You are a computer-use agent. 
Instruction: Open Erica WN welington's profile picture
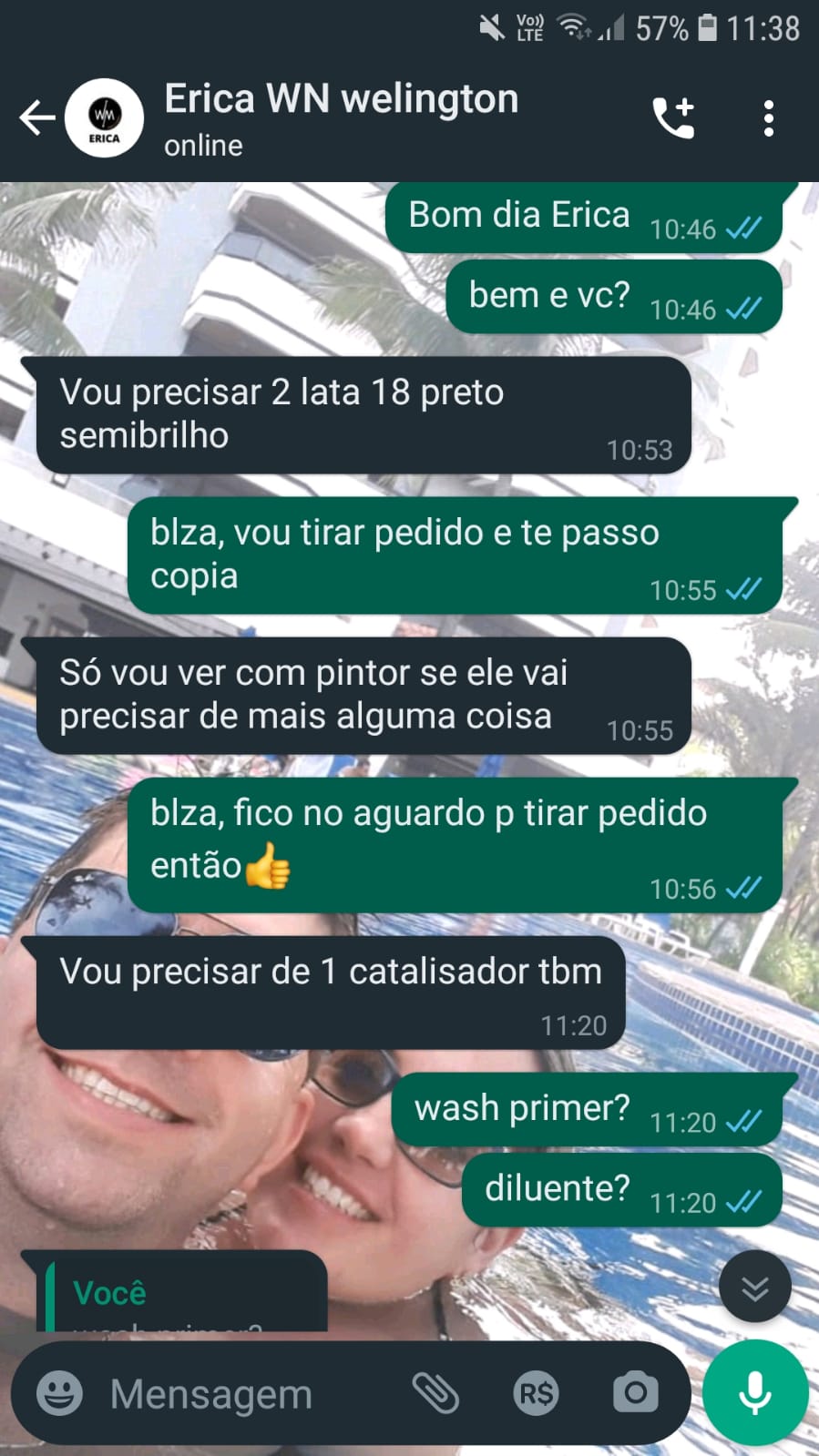[104, 118]
